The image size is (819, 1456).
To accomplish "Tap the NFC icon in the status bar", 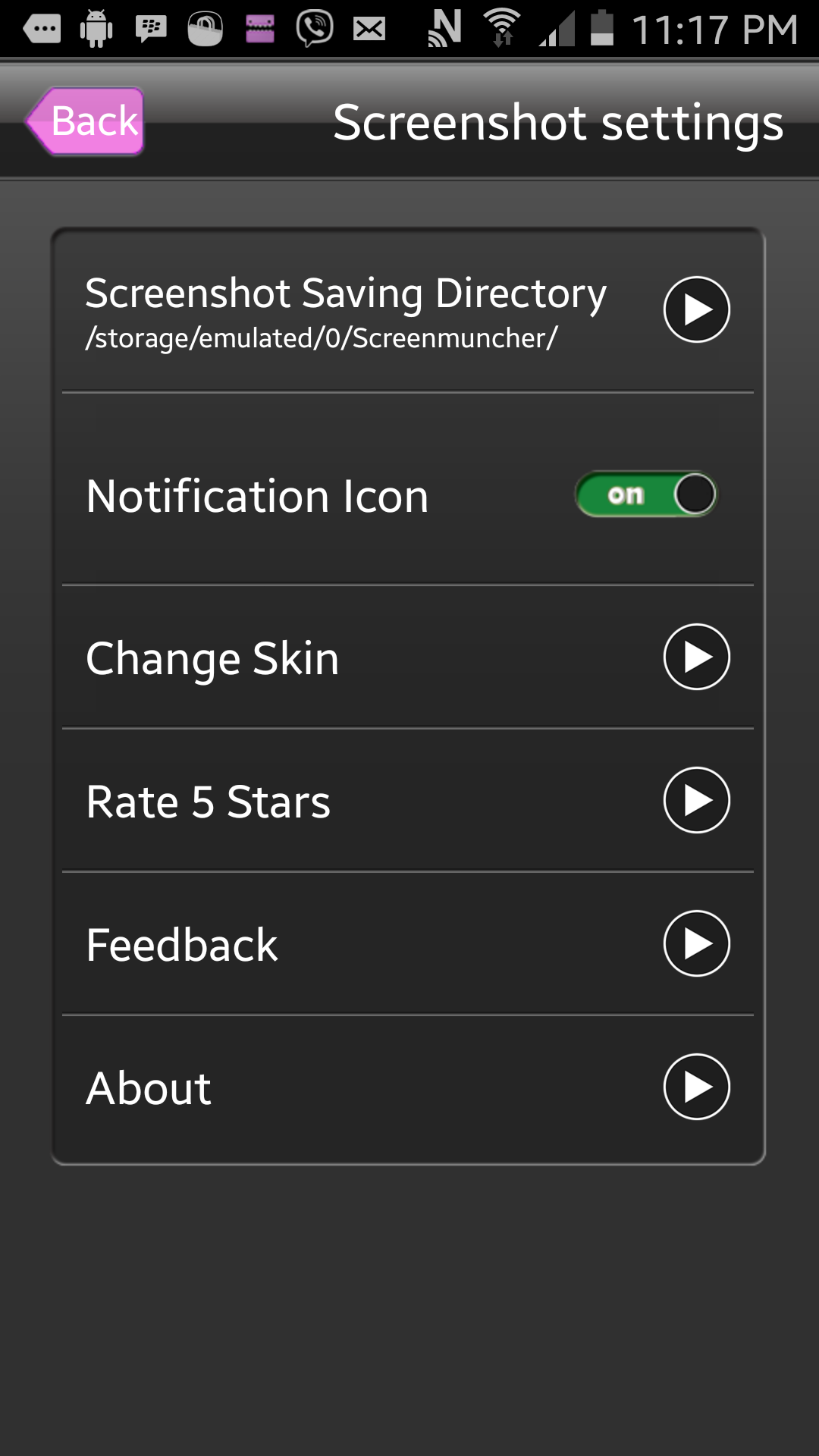I will 444,28.
